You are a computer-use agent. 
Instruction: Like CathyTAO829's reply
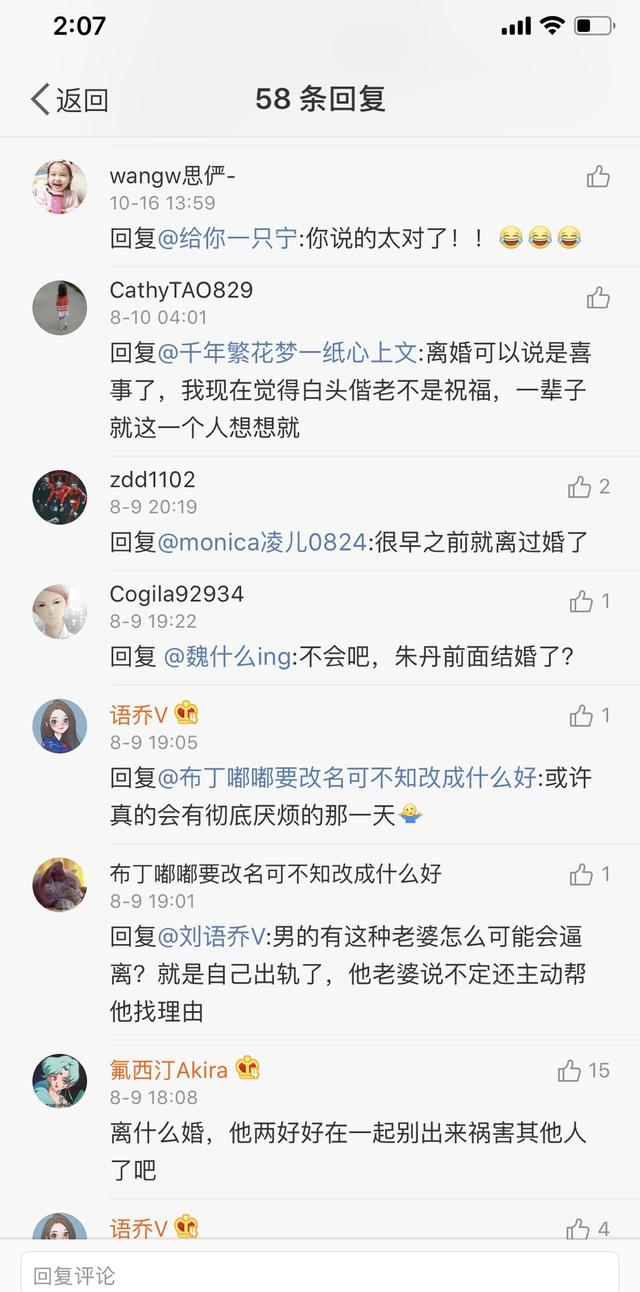click(x=598, y=297)
